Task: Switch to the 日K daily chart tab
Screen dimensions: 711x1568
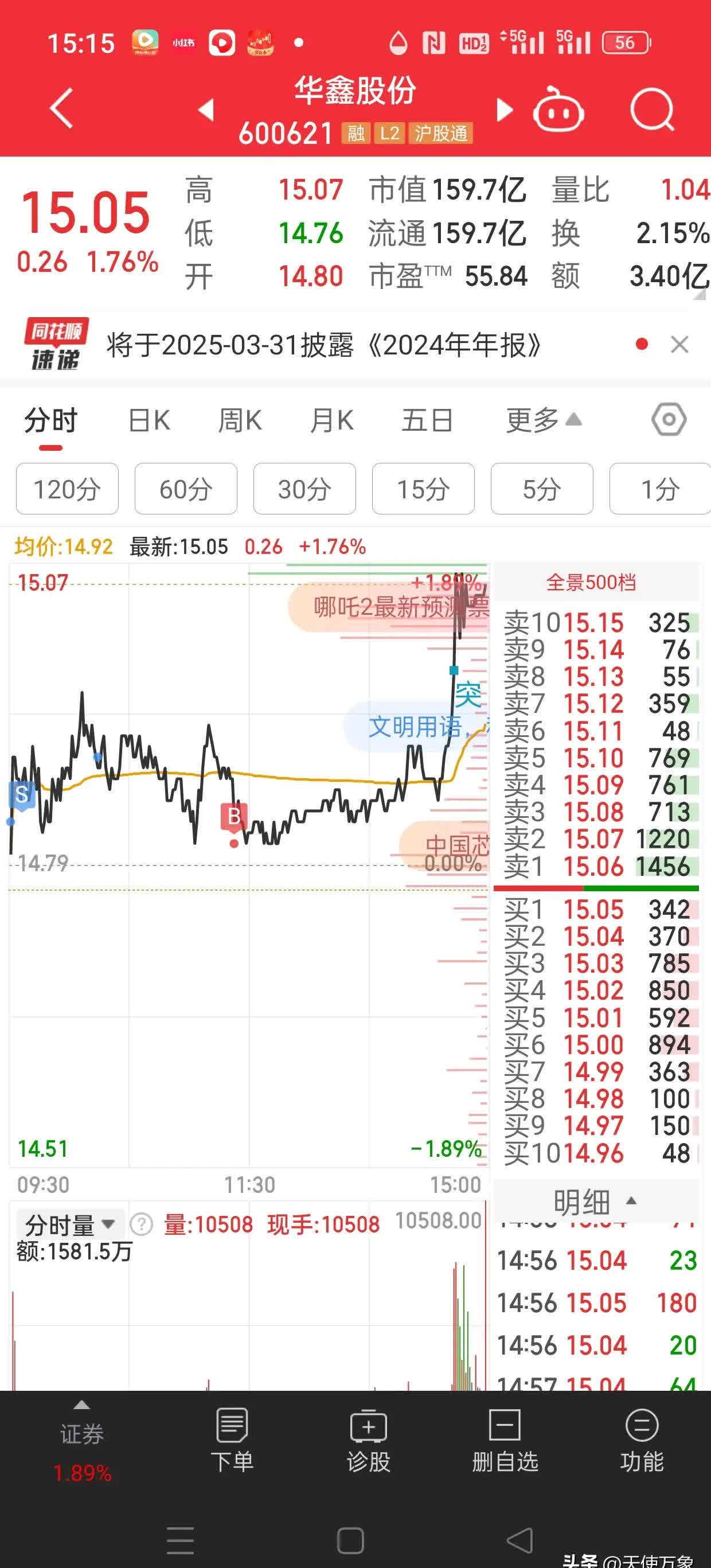Action: (x=148, y=420)
